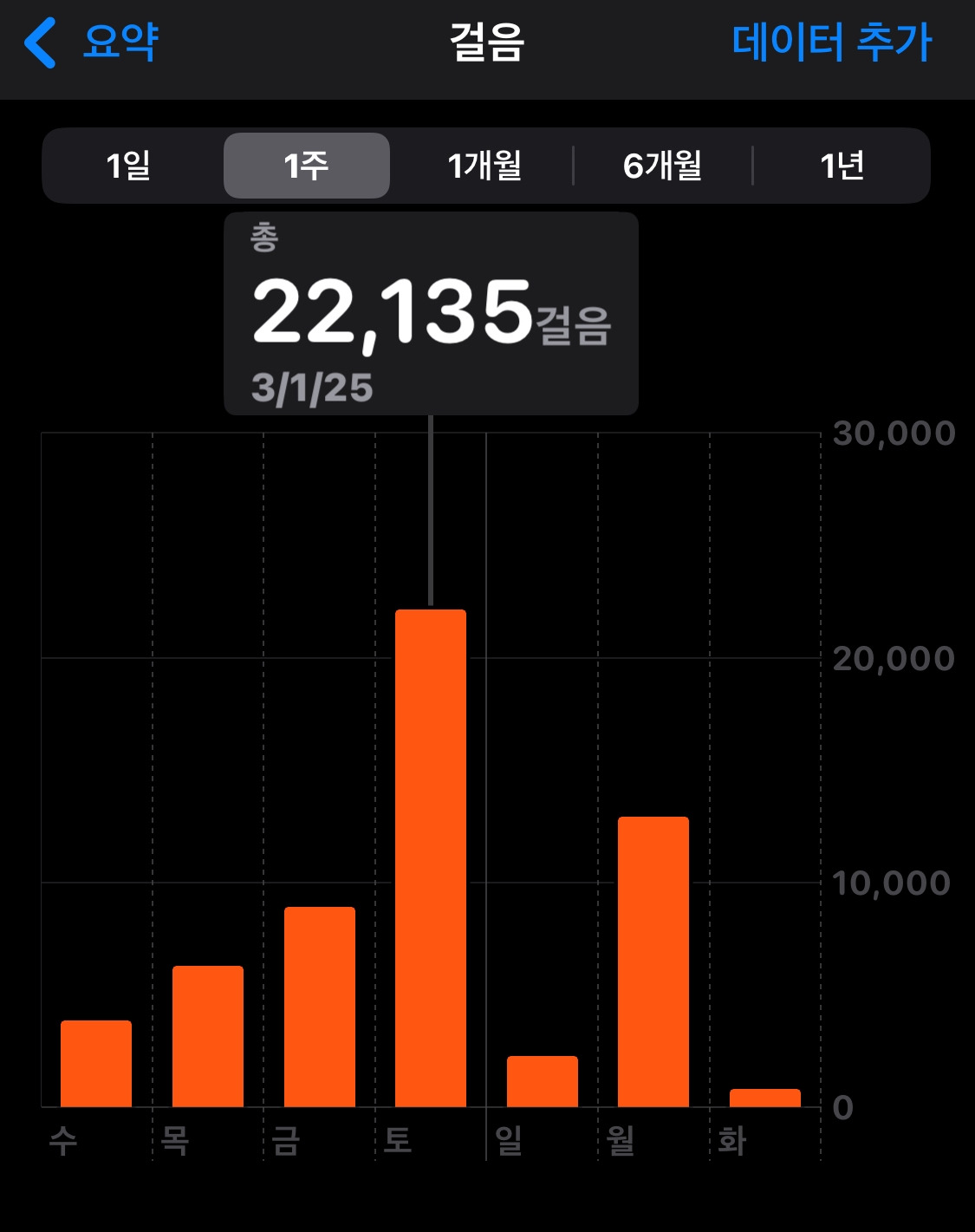Select the 일 (Sunday) bar
Image resolution: width=975 pixels, height=1232 pixels.
coord(543,1081)
